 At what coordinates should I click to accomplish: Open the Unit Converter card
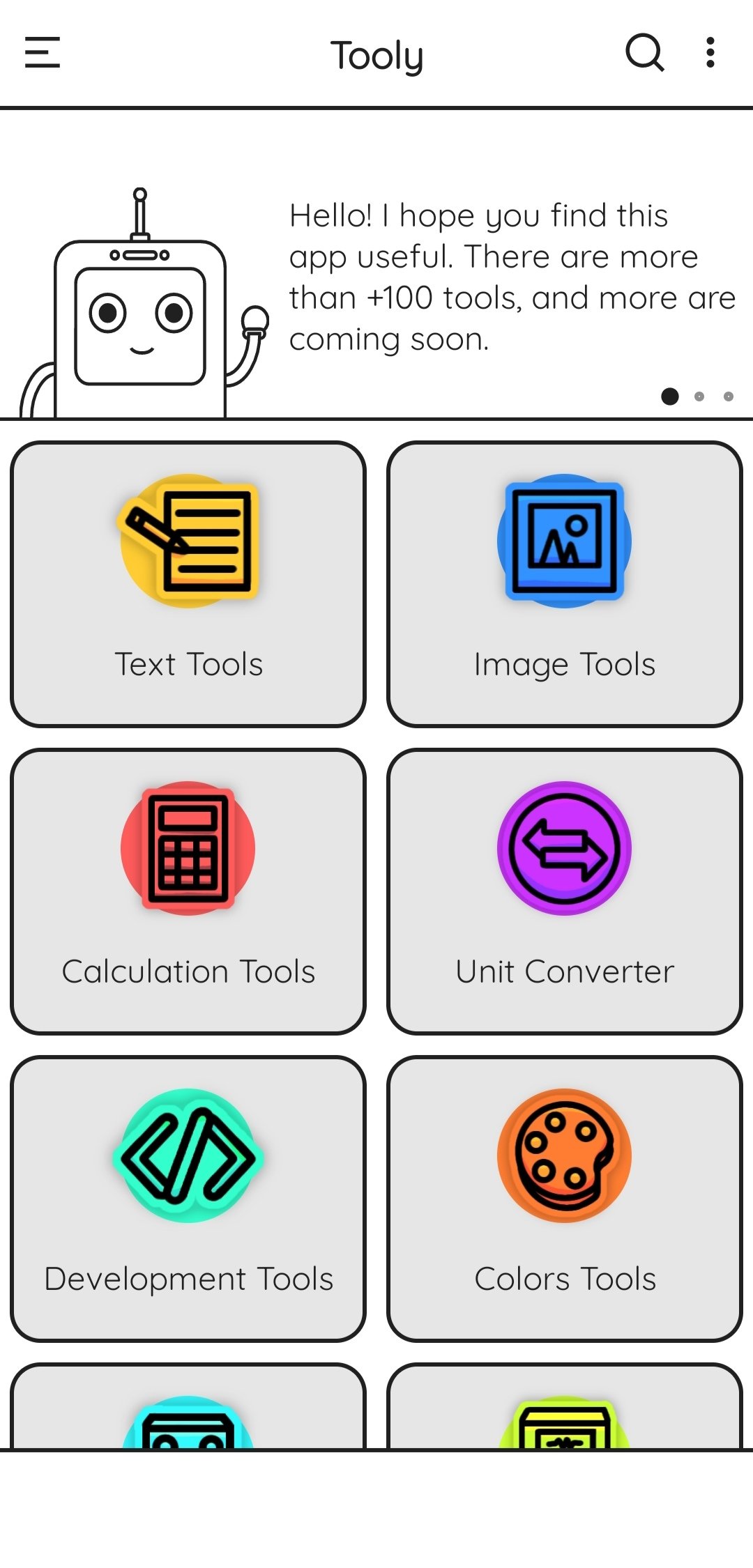click(x=565, y=891)
